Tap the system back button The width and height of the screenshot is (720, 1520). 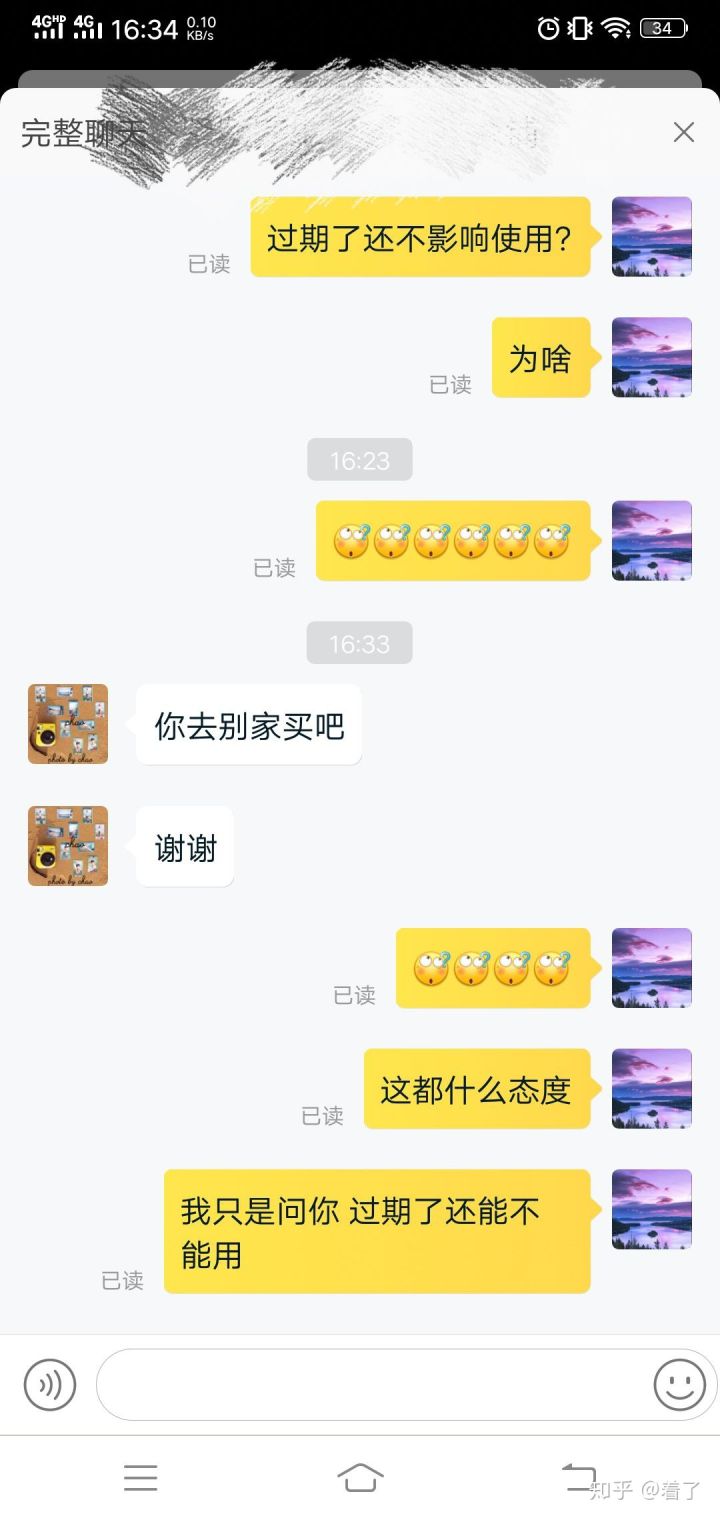[x=579, y=1477]
